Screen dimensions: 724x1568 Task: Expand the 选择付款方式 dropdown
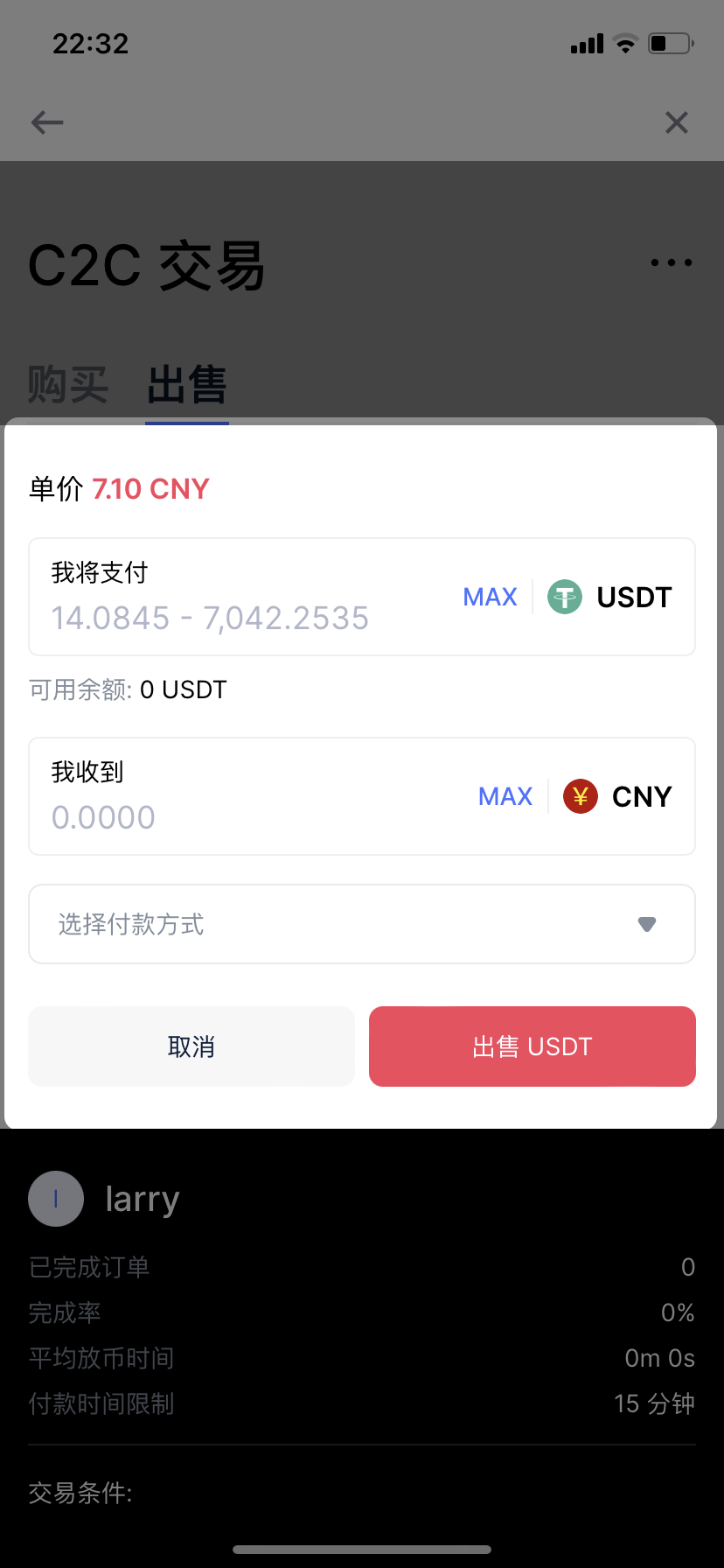362,924
